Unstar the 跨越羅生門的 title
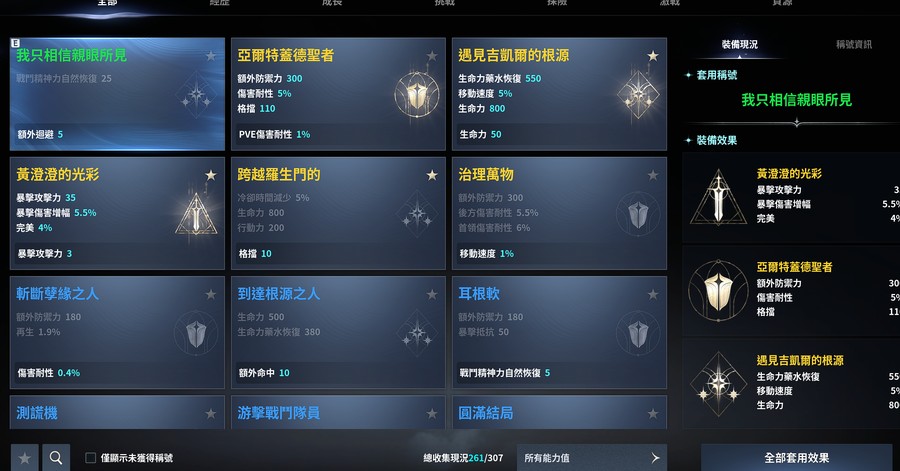The height and width of the screenshot is (471, 900). (432, 175)
